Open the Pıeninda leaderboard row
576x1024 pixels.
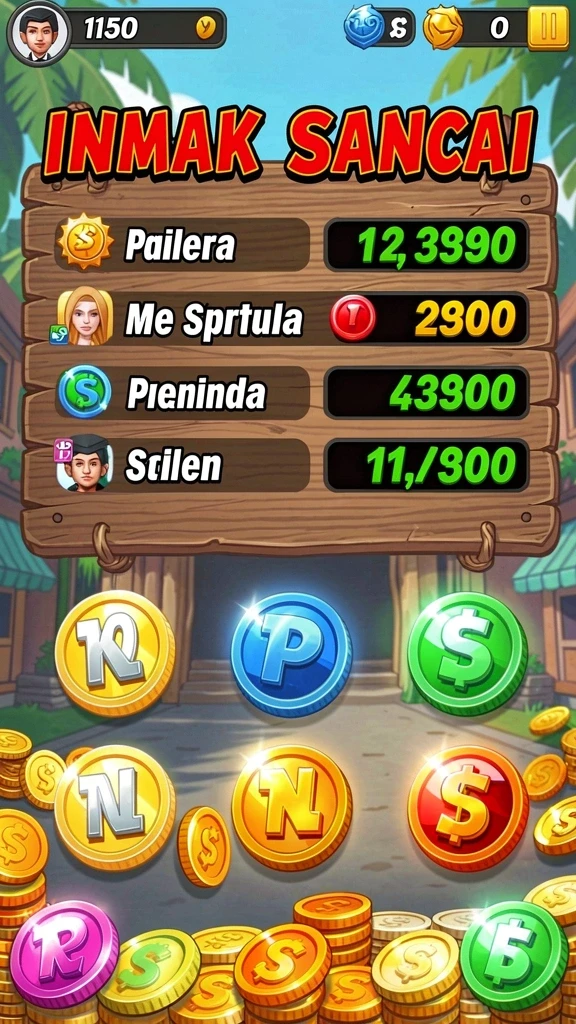point(292,392)
